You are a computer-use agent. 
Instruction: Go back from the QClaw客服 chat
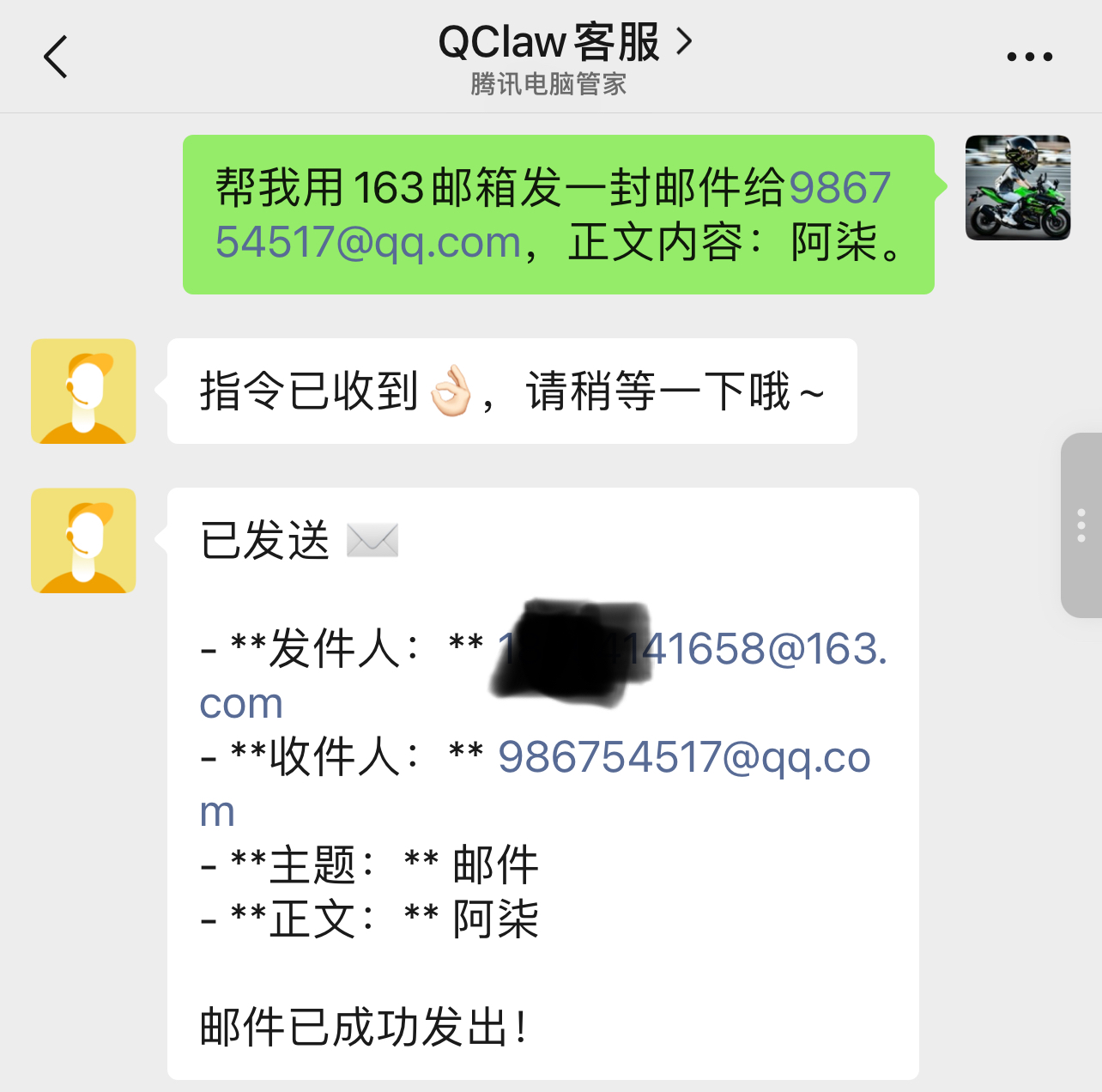[x=56, y=58]
